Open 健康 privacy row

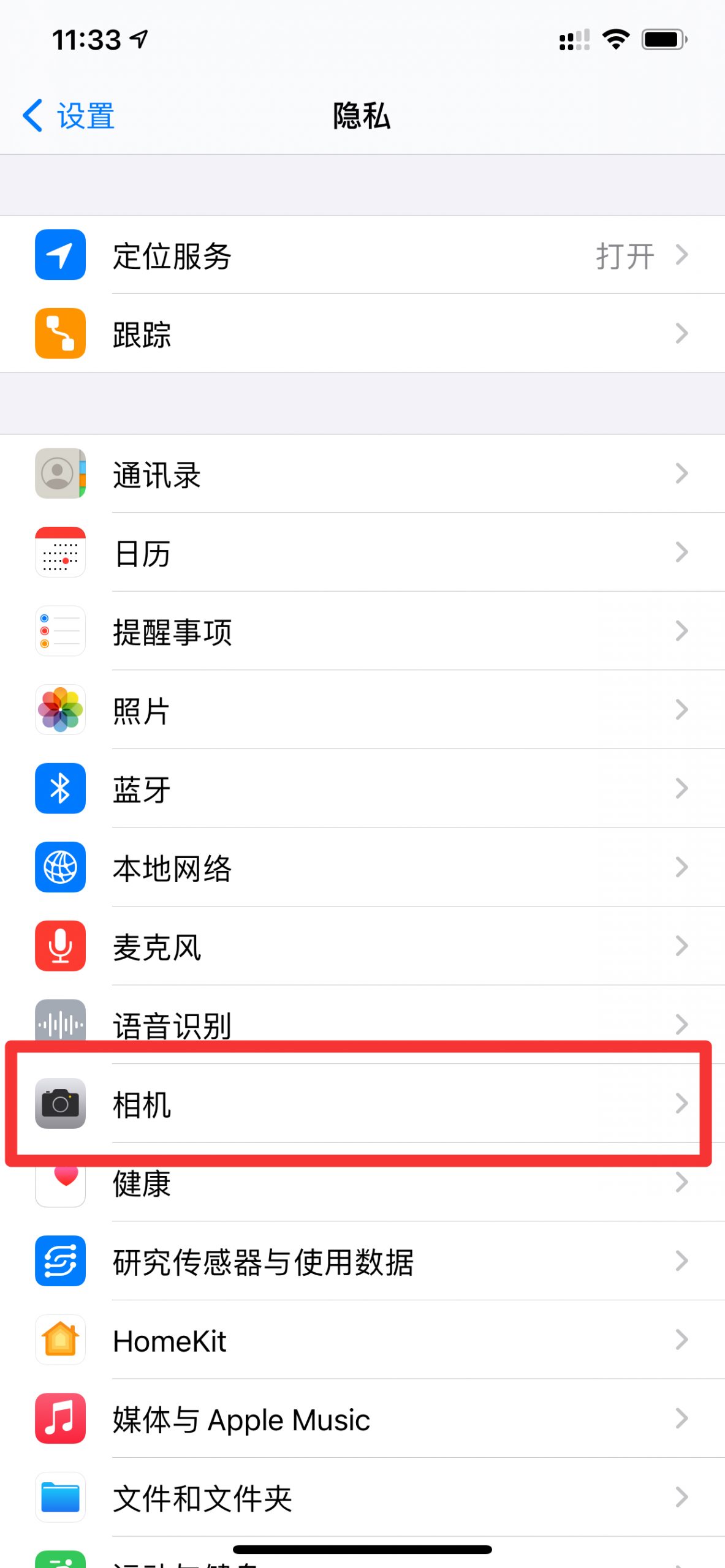tap(362, 1182)
